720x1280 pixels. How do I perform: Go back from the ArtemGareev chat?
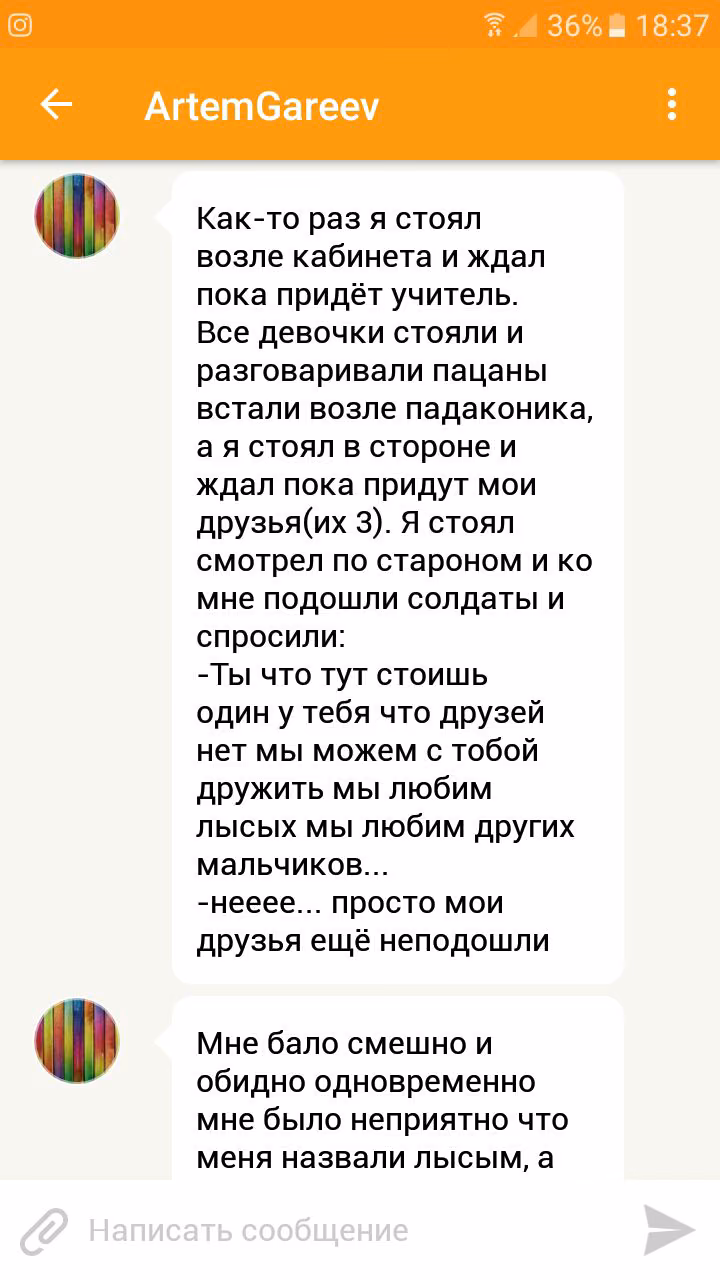(56, 104)
